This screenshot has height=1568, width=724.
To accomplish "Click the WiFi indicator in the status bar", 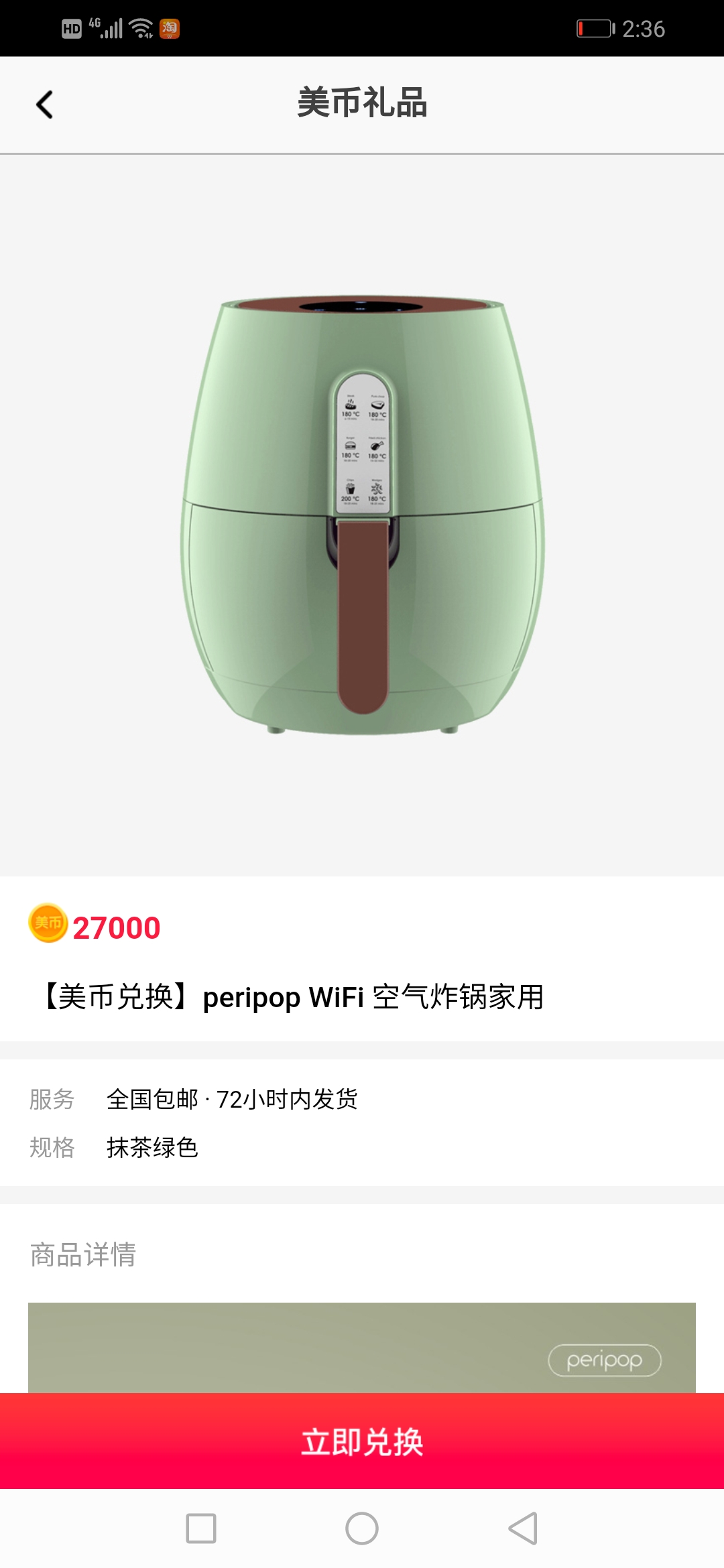I will coord(141,28).
